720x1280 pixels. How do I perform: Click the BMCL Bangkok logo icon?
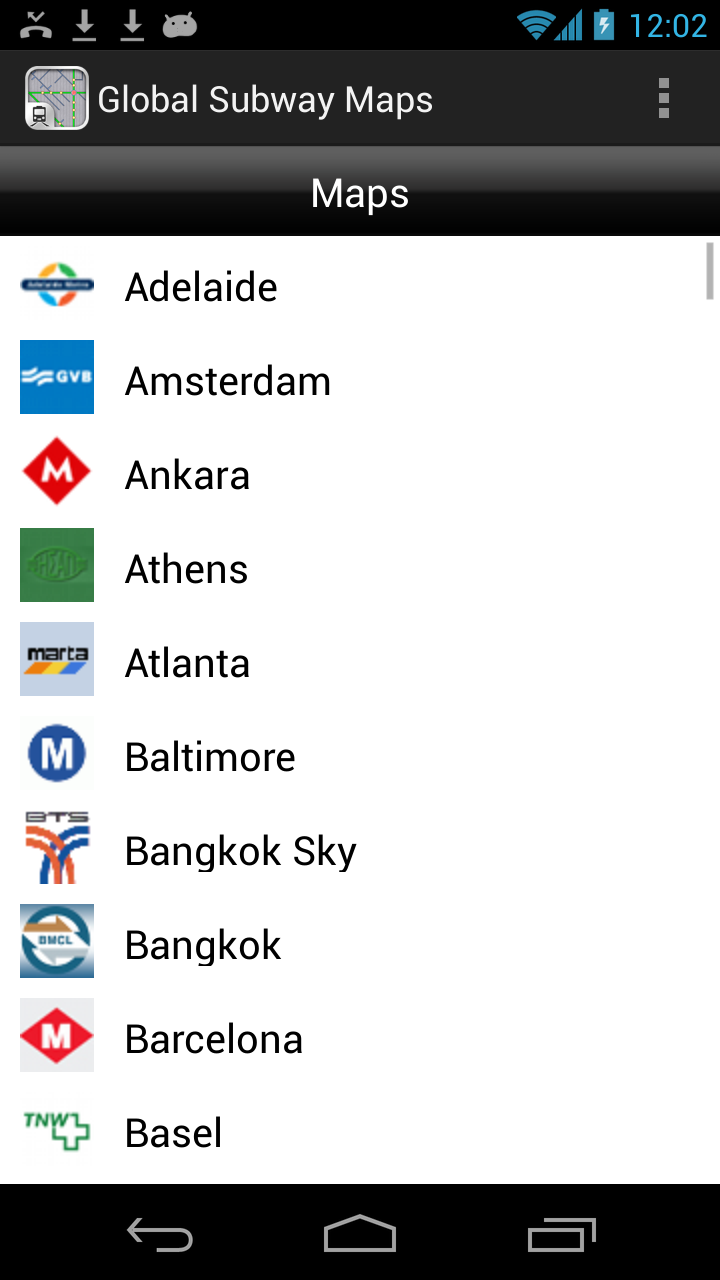tap(56, 941)
